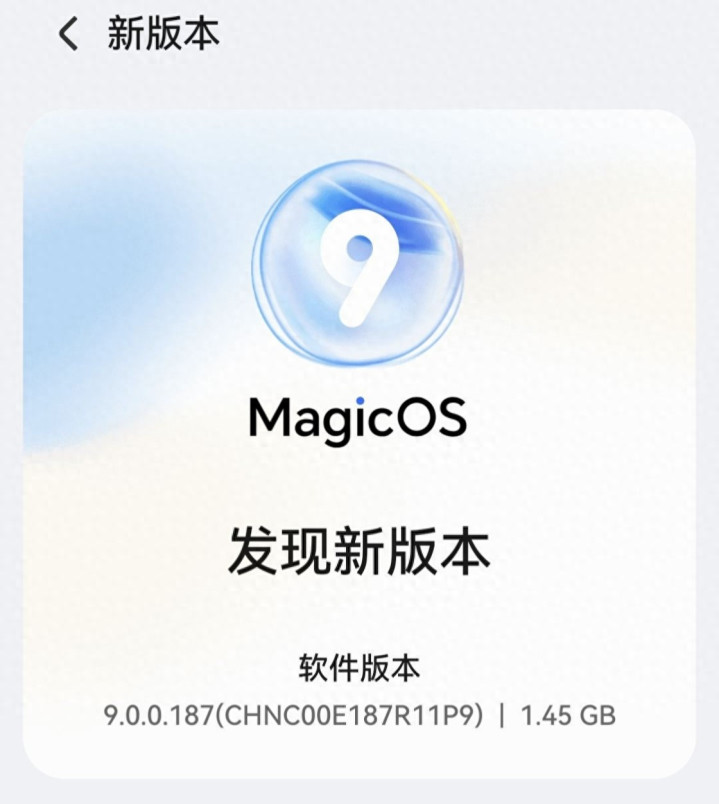Go back from the 新版本 page
This screenshot has width=719, height=804.
[x=67, y=35]
